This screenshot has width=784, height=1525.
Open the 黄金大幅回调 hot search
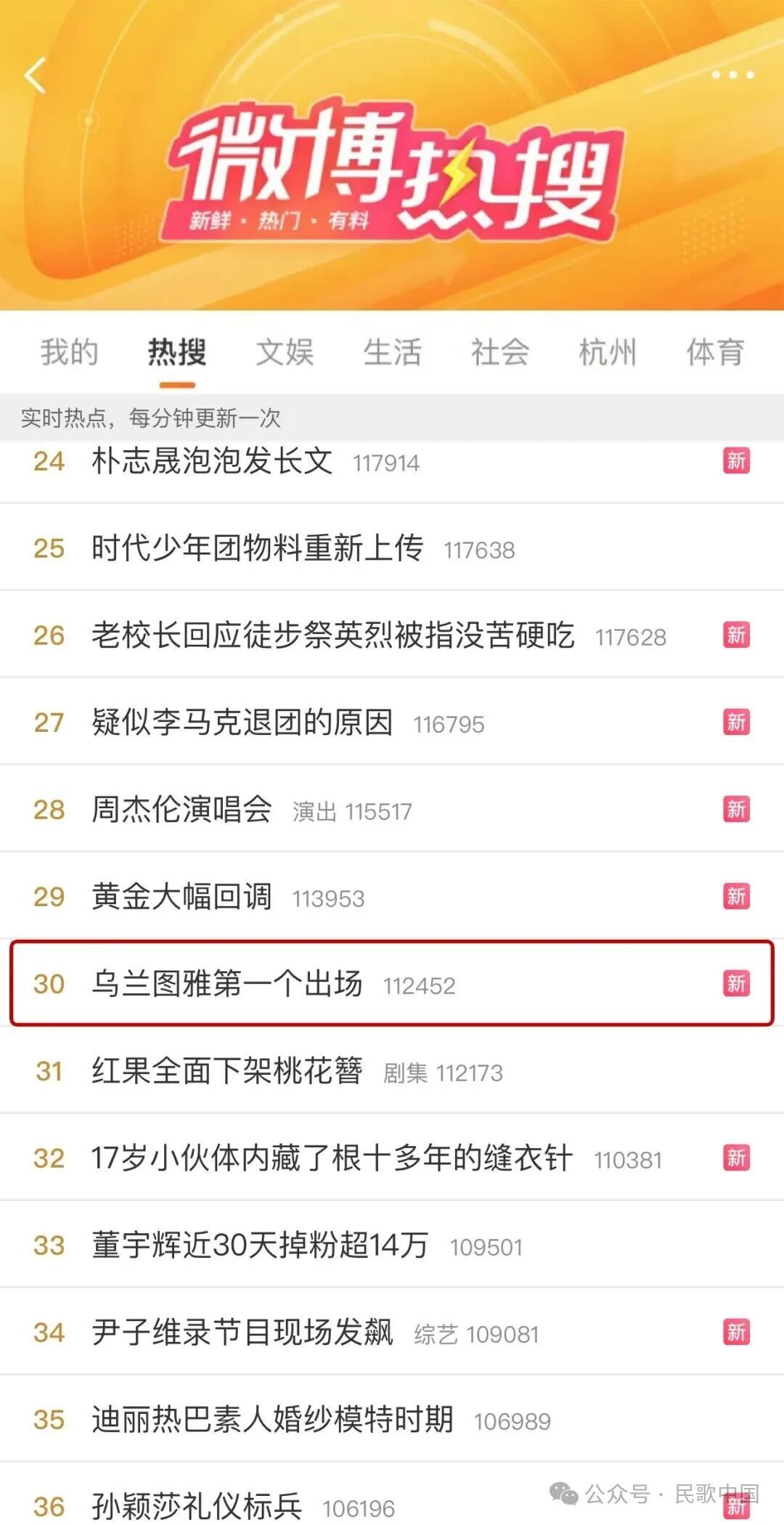tap(181, 897)
